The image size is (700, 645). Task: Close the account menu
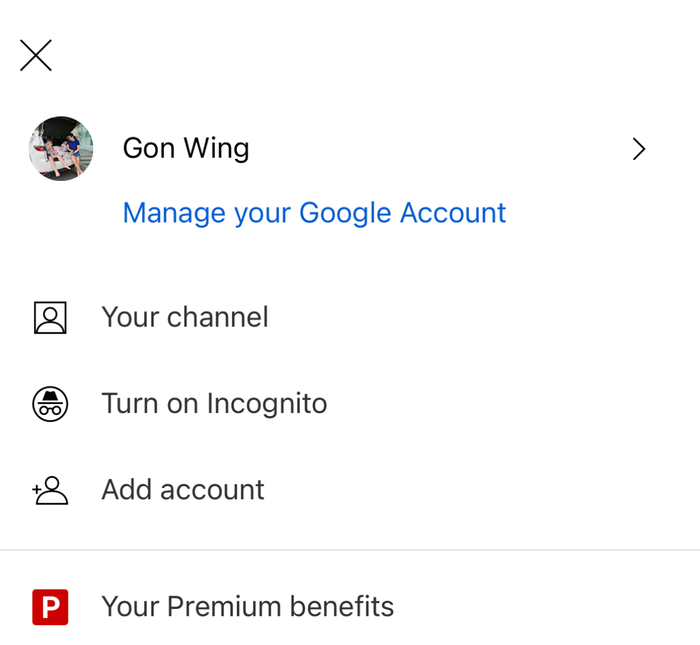click(36, 56)
